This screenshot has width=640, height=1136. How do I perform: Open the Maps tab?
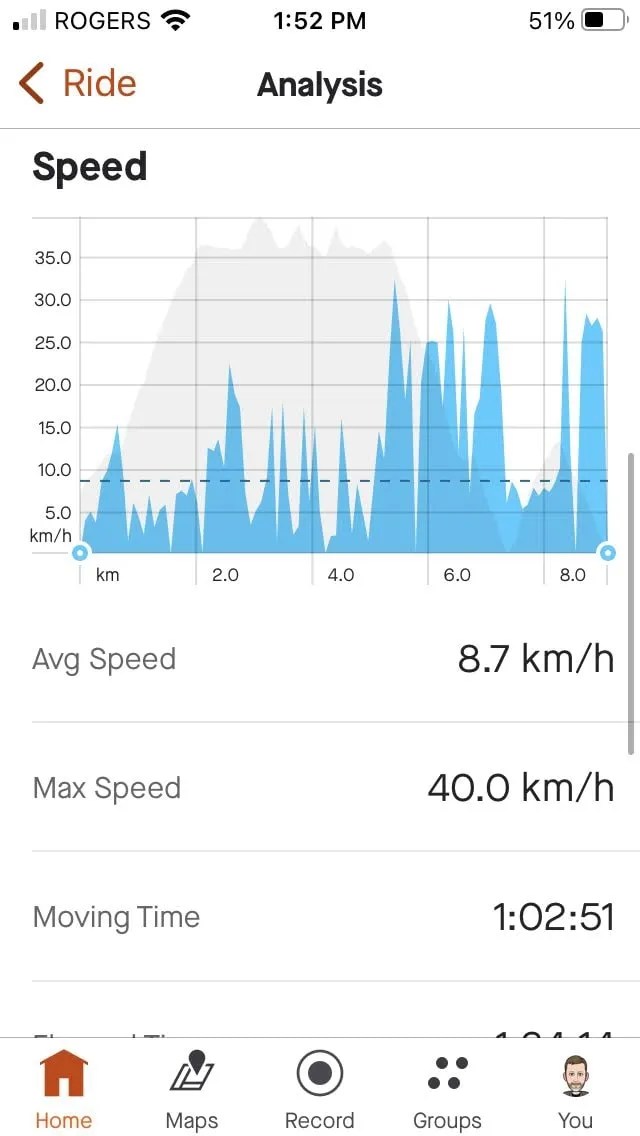[192, 1088]
